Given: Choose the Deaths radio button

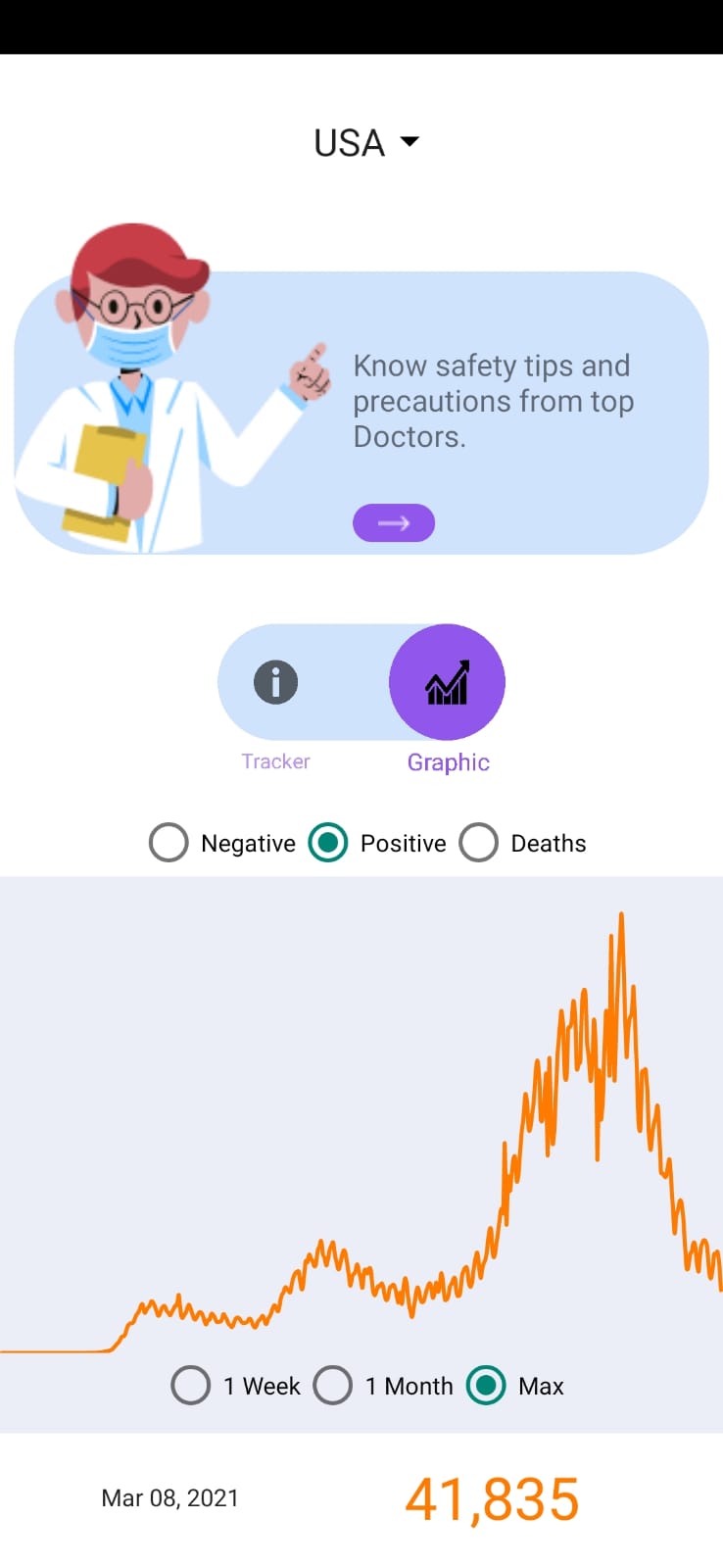Looking at the screenshot, I should coord(479,842).
